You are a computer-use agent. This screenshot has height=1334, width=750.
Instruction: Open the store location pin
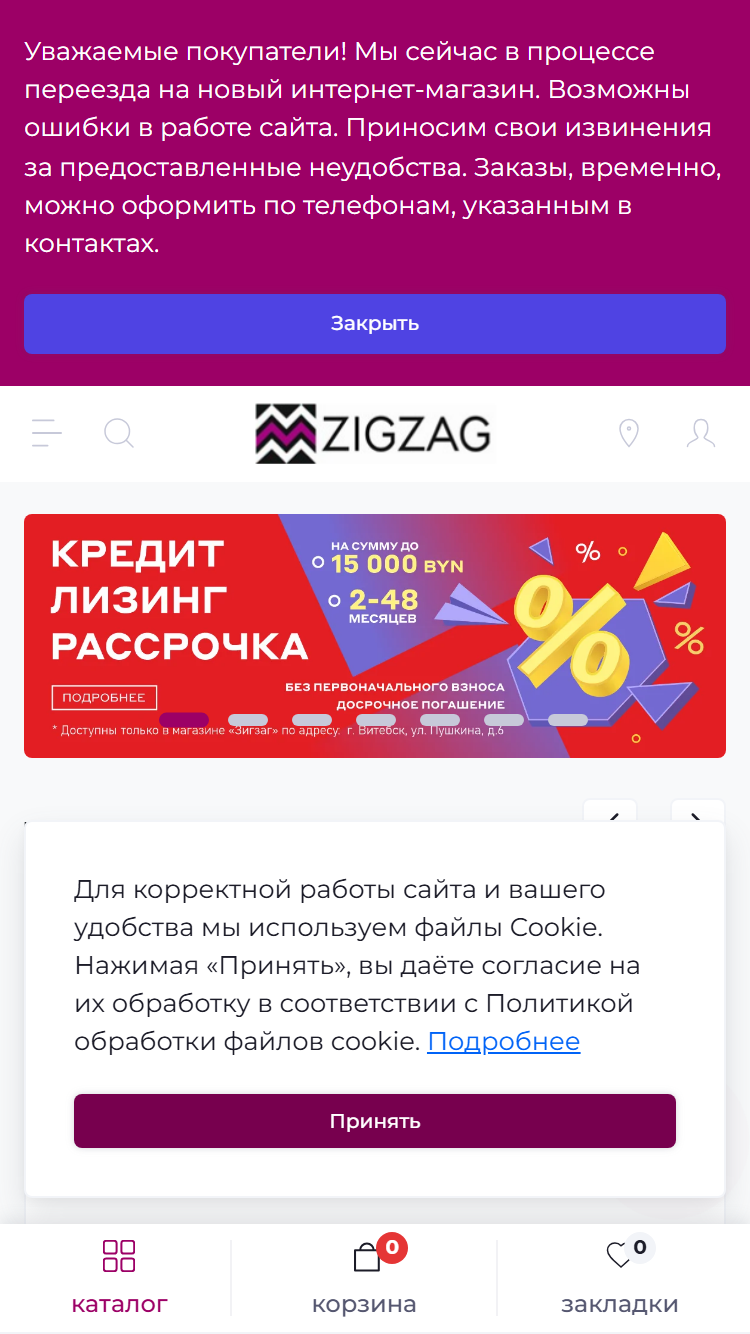(629, 433)
